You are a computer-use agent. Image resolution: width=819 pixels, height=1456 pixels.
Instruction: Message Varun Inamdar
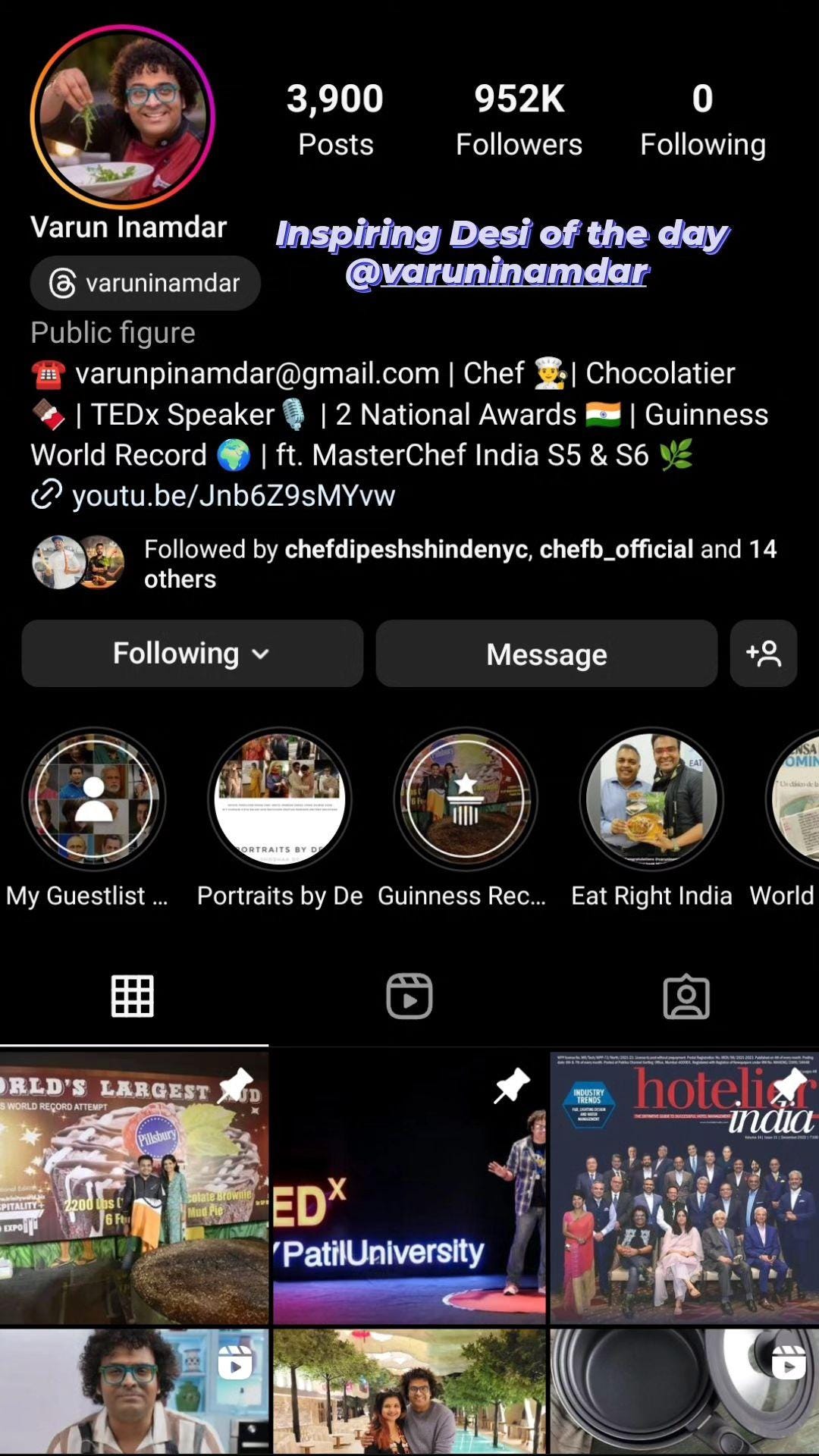(546, 654)
